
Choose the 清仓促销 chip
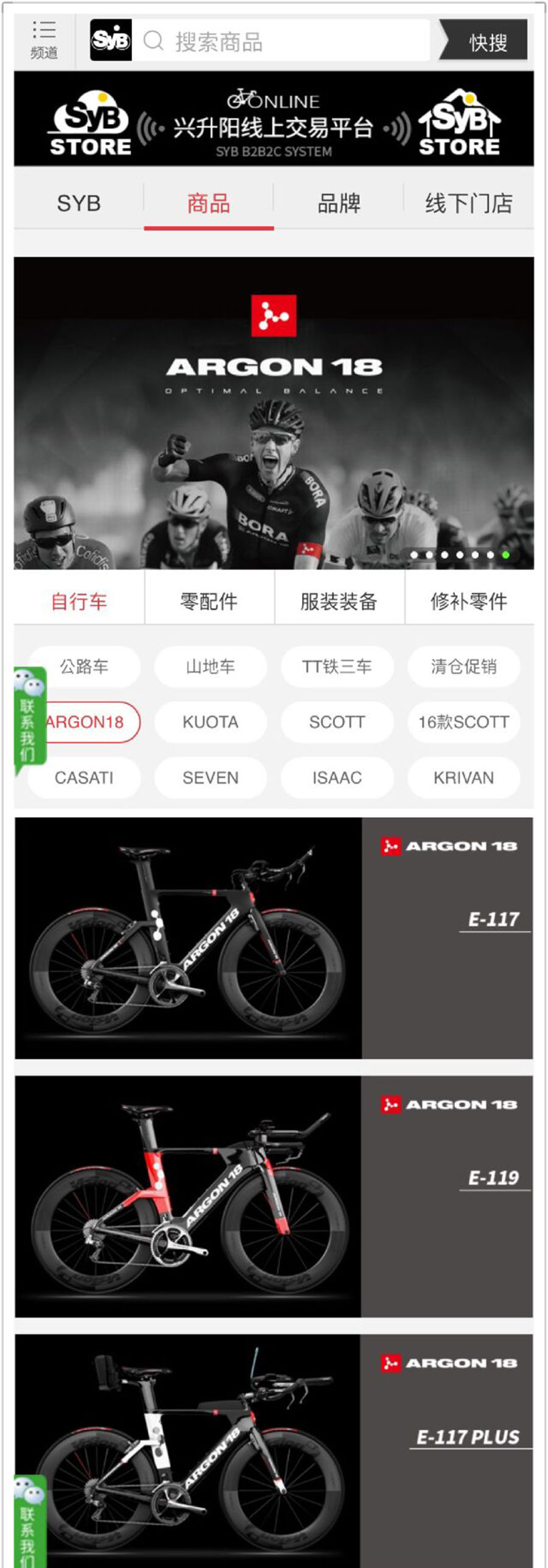coord(463,666)
